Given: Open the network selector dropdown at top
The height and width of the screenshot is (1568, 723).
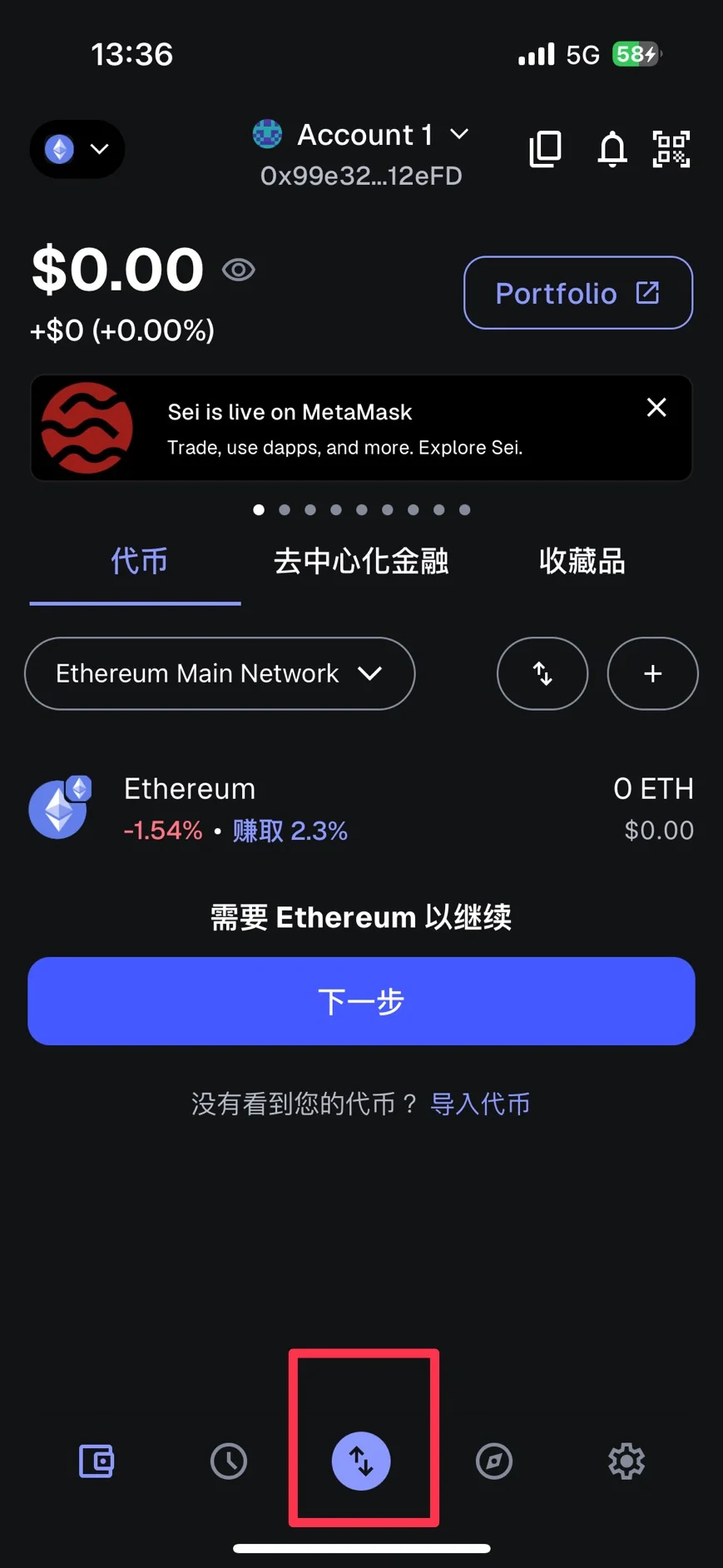Looking at the screenshot, I should 77,150.
